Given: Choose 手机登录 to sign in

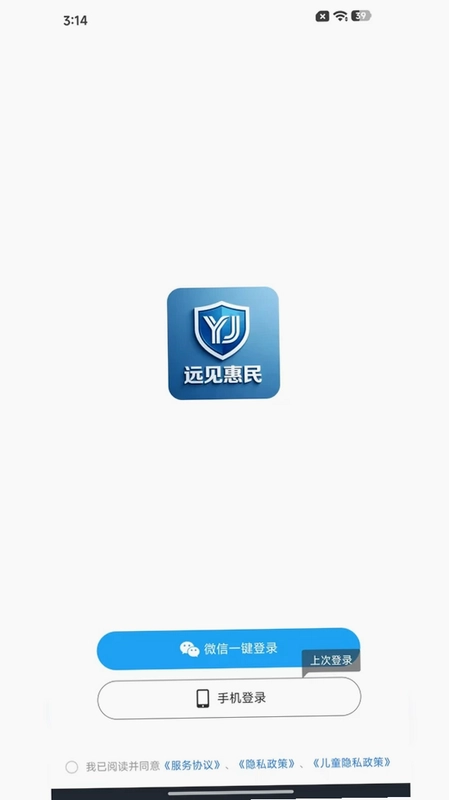Looking at the screenshot, I should [229, 698].
